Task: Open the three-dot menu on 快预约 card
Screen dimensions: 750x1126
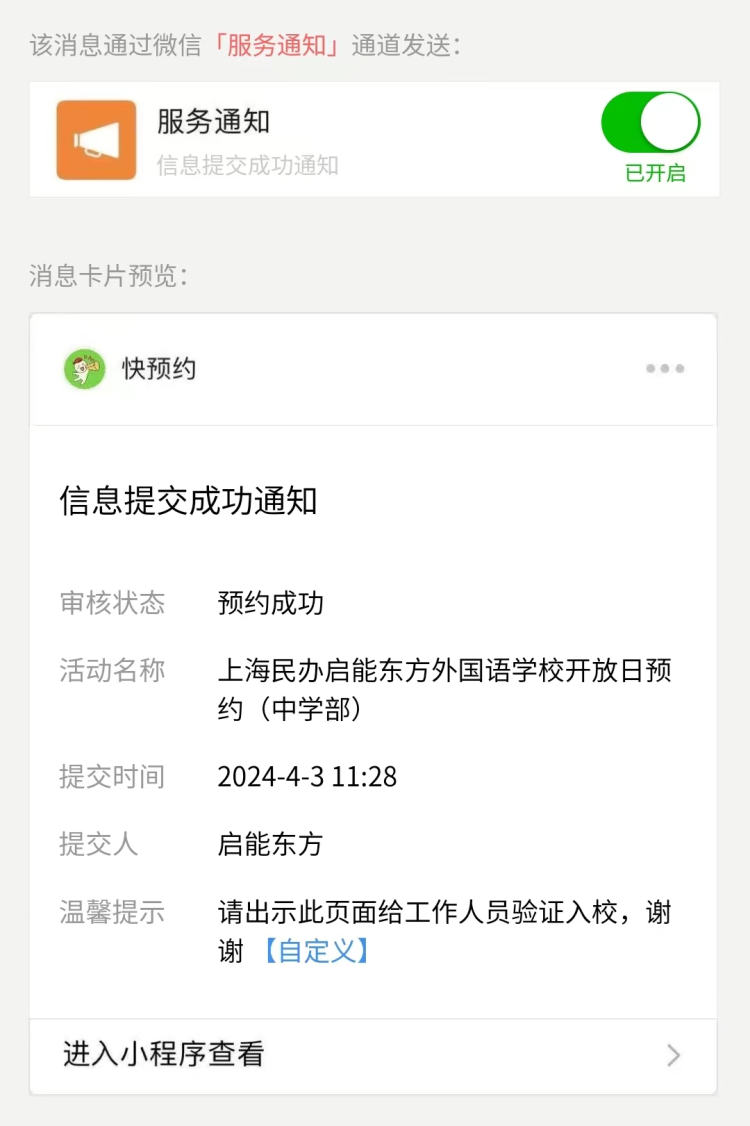Action: [665, 369]
